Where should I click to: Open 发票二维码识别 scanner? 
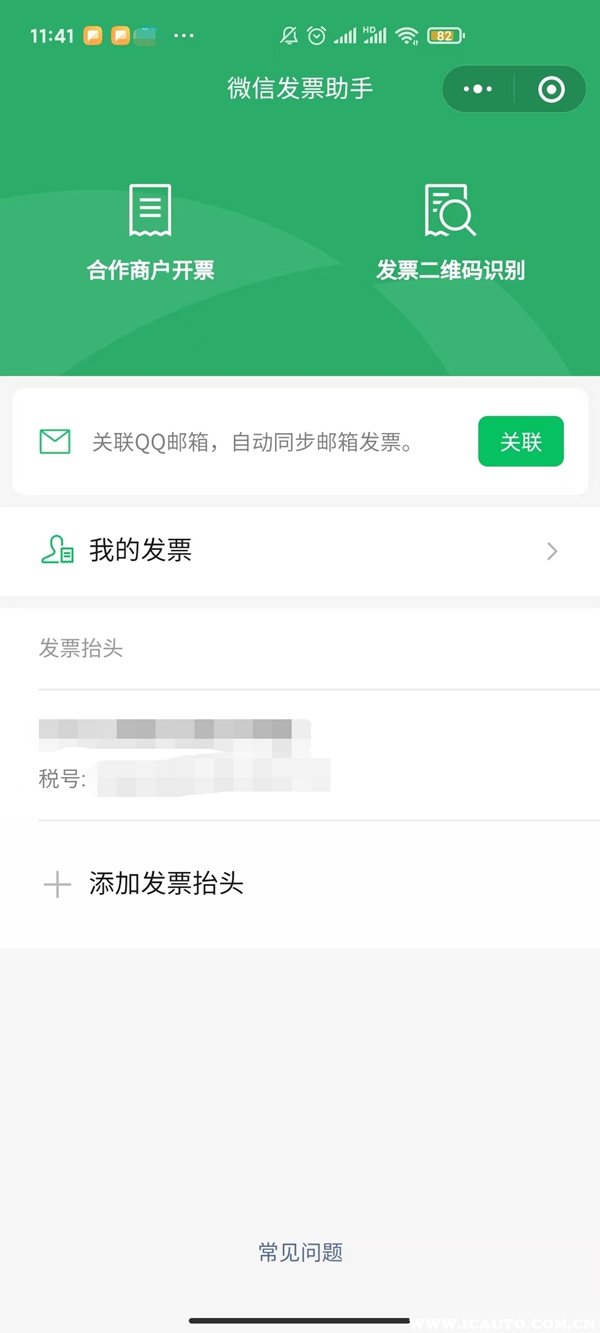pyautogui.click(x=450, y=232)
